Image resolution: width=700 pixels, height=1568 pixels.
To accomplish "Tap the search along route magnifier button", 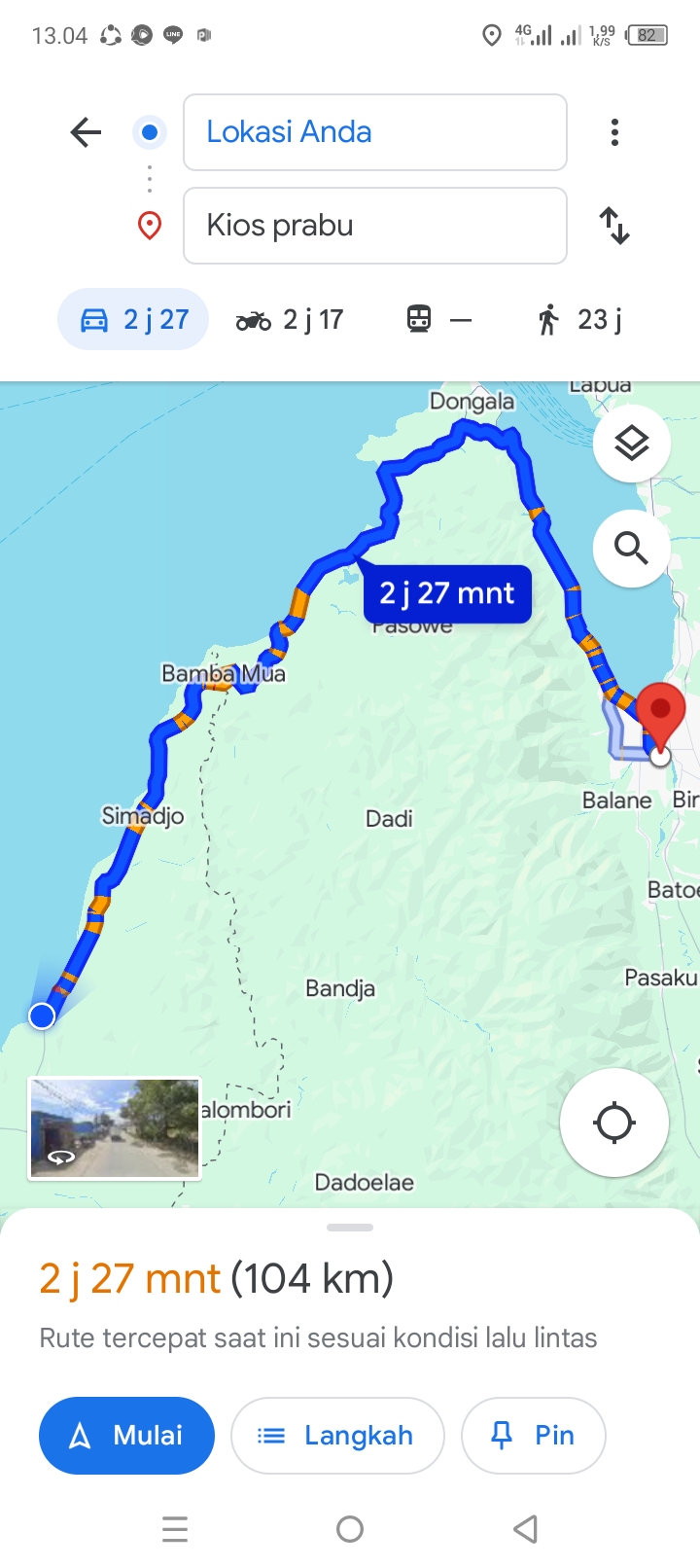I will click(x=632, y=549).
